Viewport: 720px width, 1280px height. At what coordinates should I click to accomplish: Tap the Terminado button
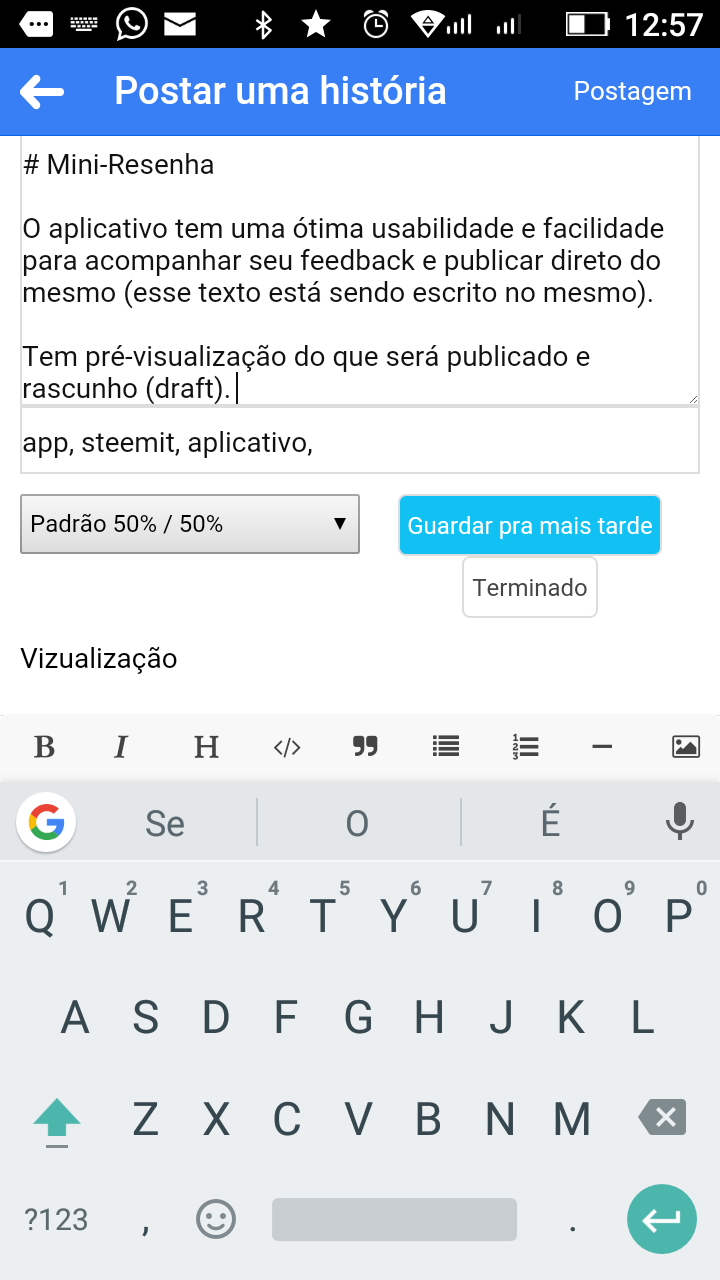point(530,588)
